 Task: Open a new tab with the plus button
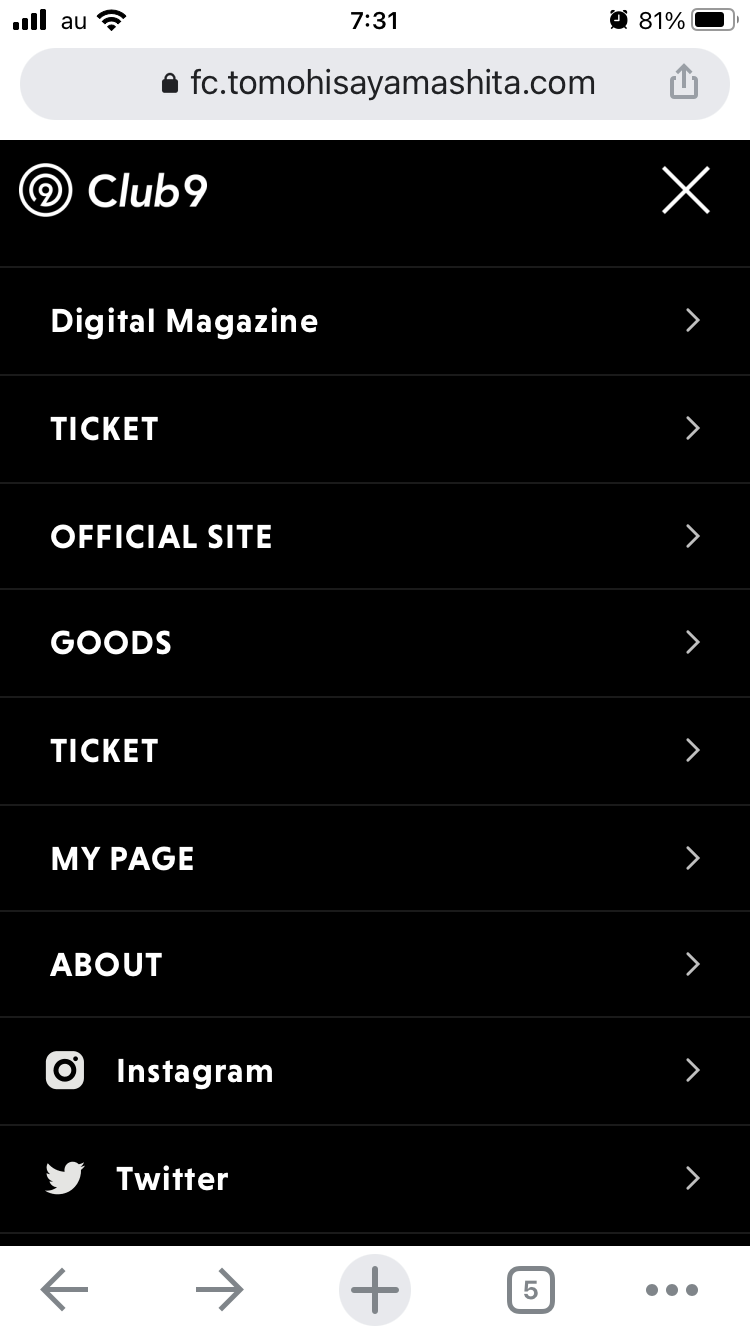coord(375,1290)
